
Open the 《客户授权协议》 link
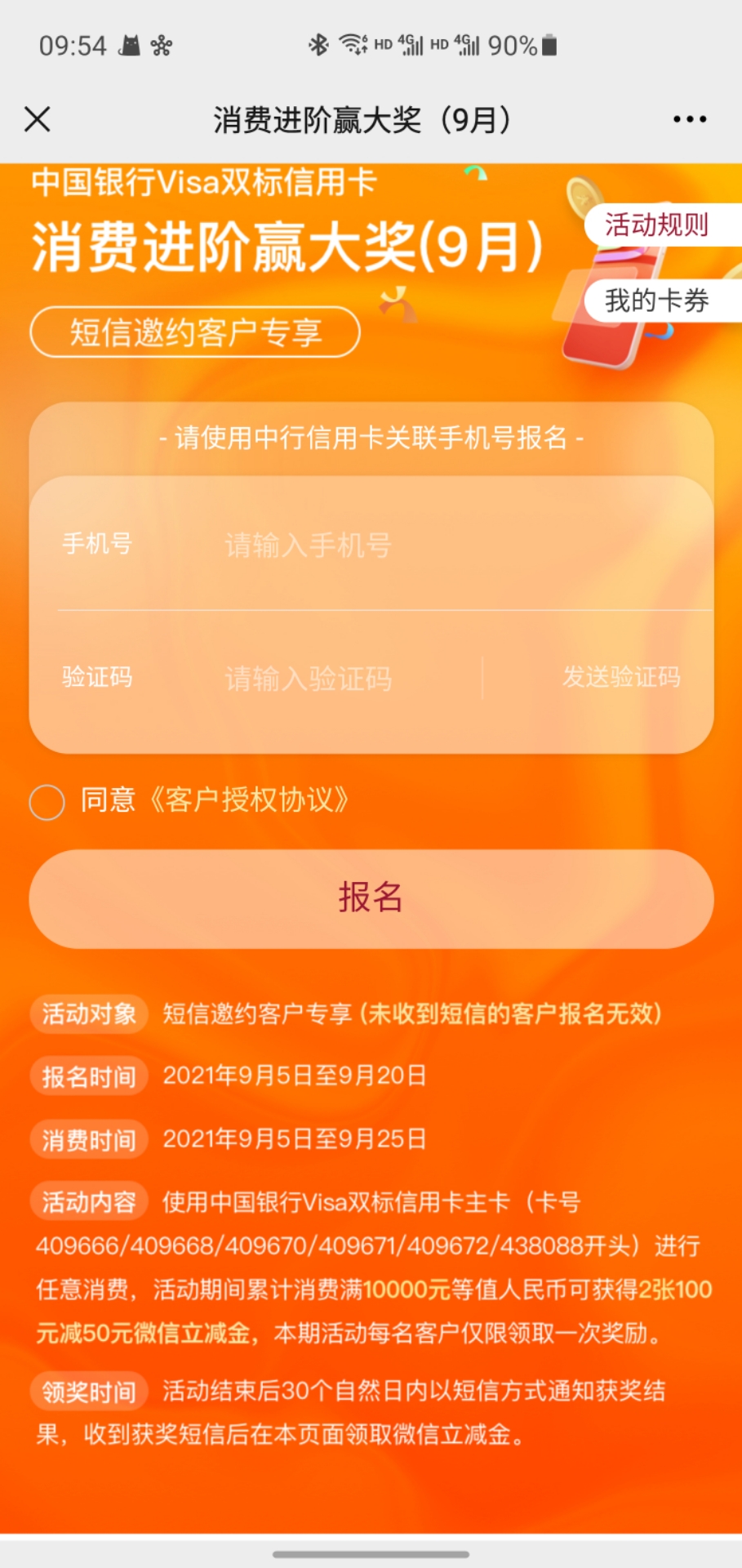point(248,800)
